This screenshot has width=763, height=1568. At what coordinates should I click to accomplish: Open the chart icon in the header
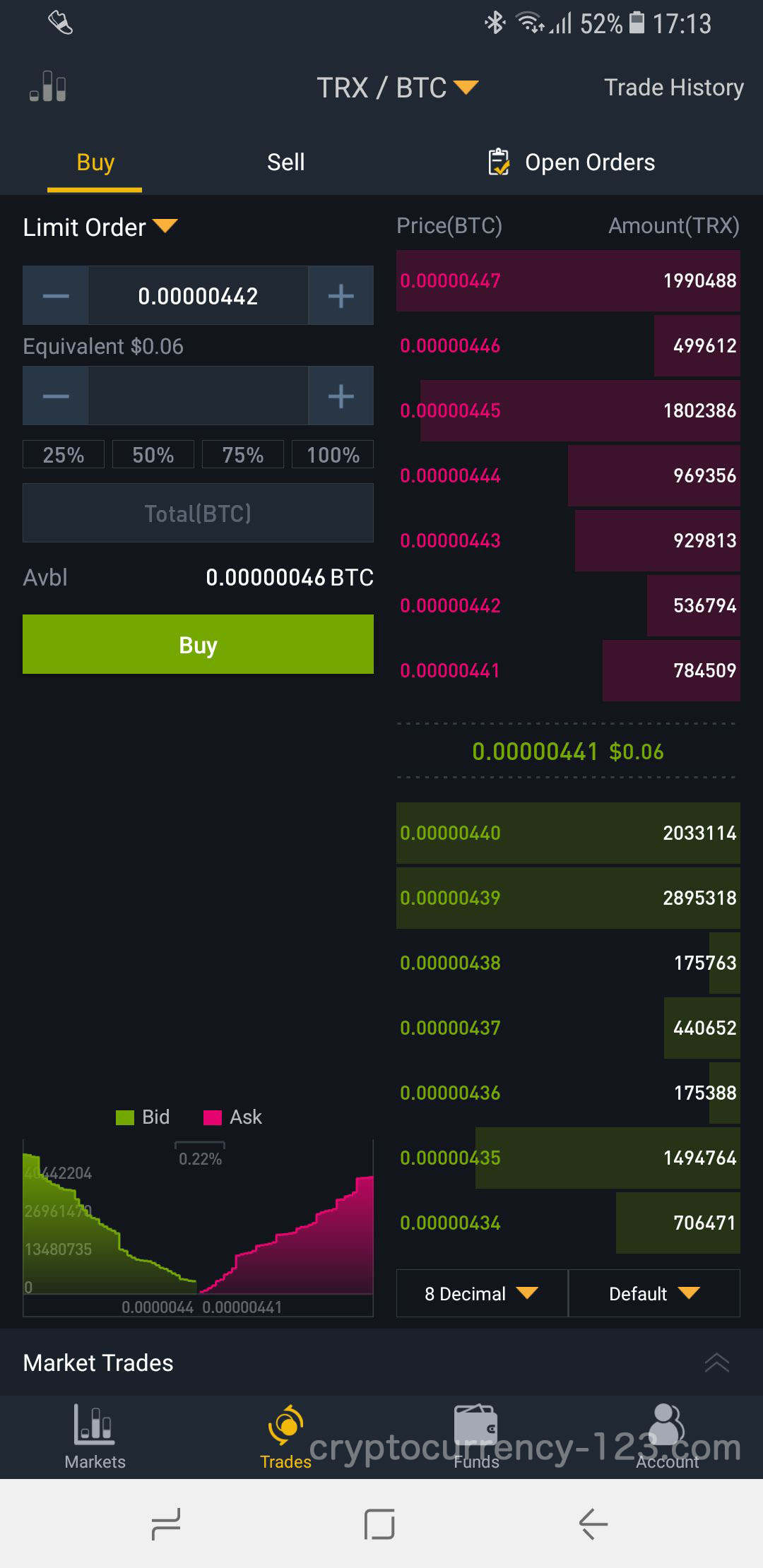[48, 87]
